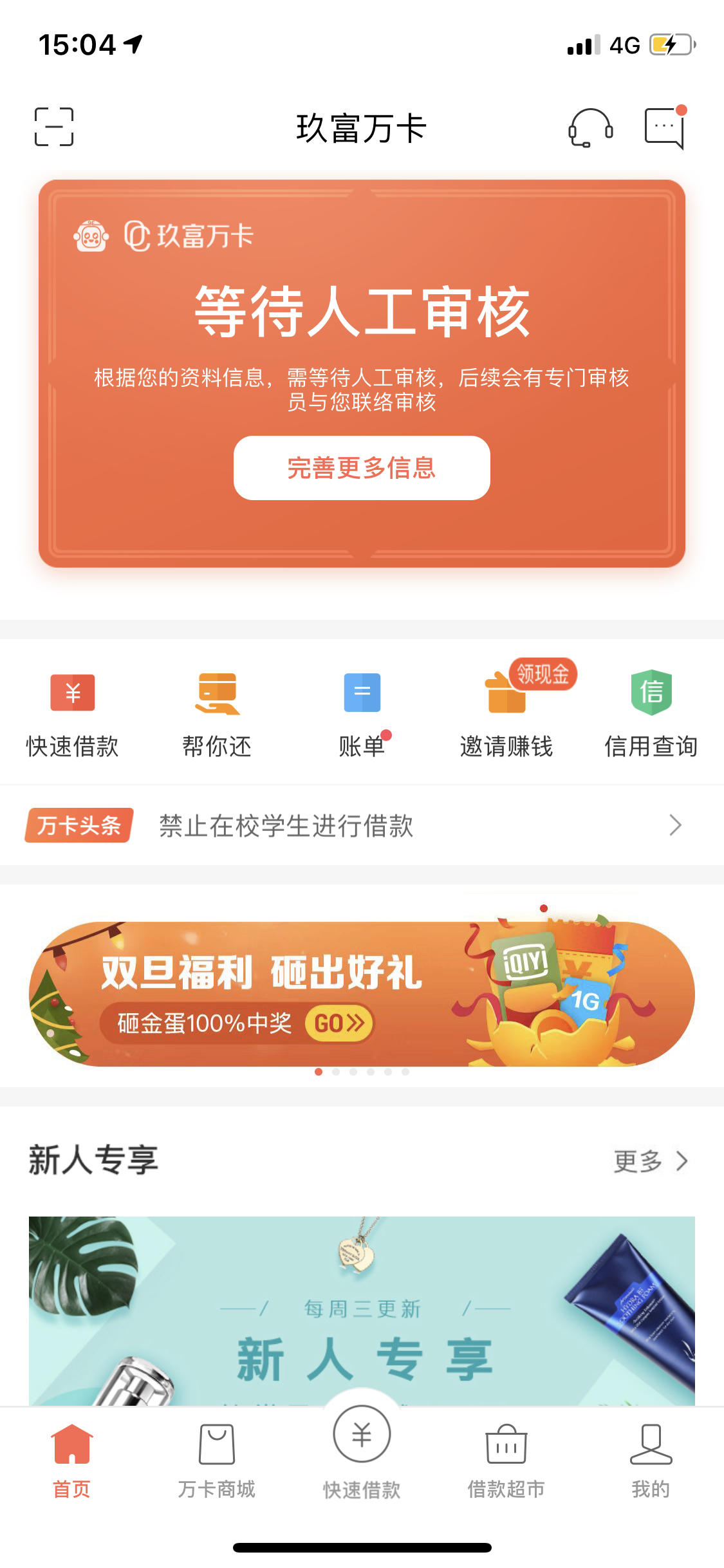Open the QR code scanner
724x1568 pixels.
[x=54, y=127]
